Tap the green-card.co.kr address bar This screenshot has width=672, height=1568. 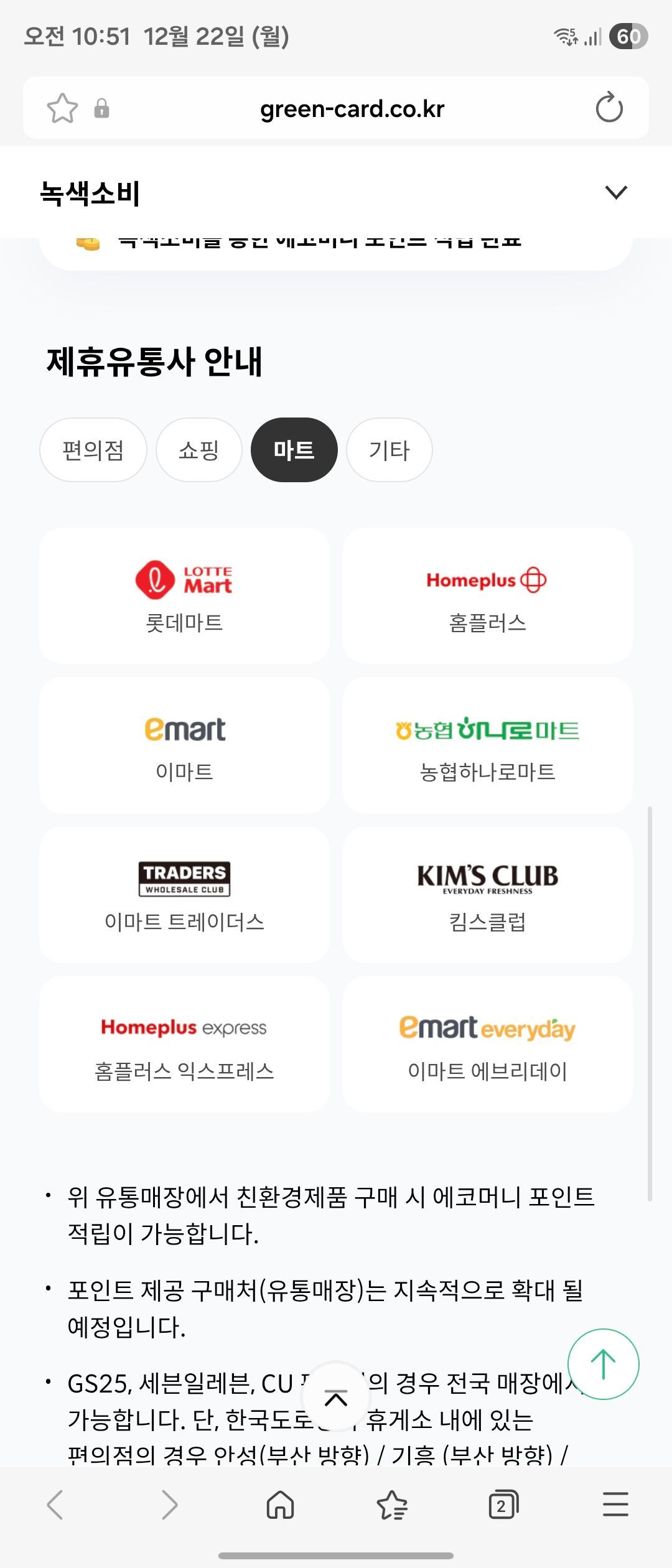tap(352, 109)
